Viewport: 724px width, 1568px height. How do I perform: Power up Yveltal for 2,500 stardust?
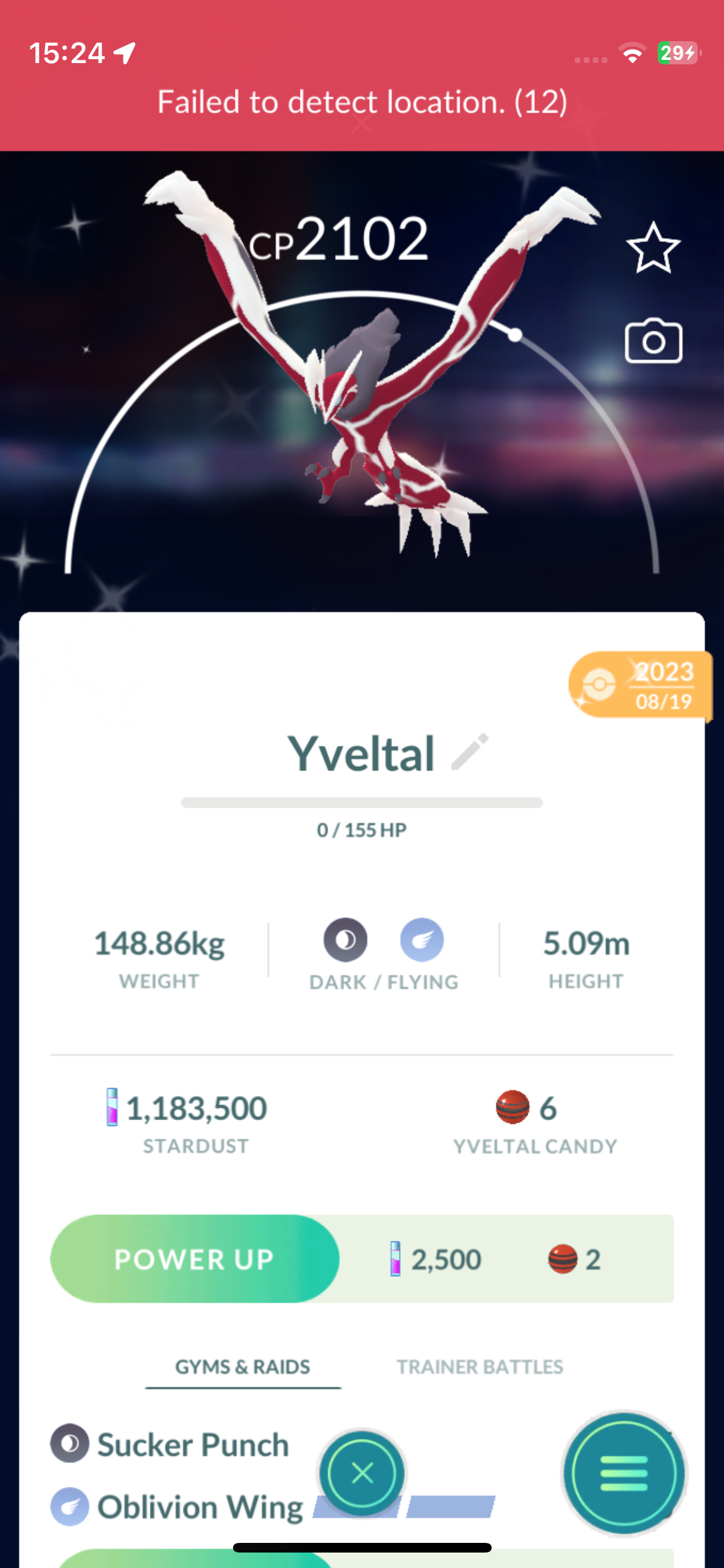[x=194, y=1258]
